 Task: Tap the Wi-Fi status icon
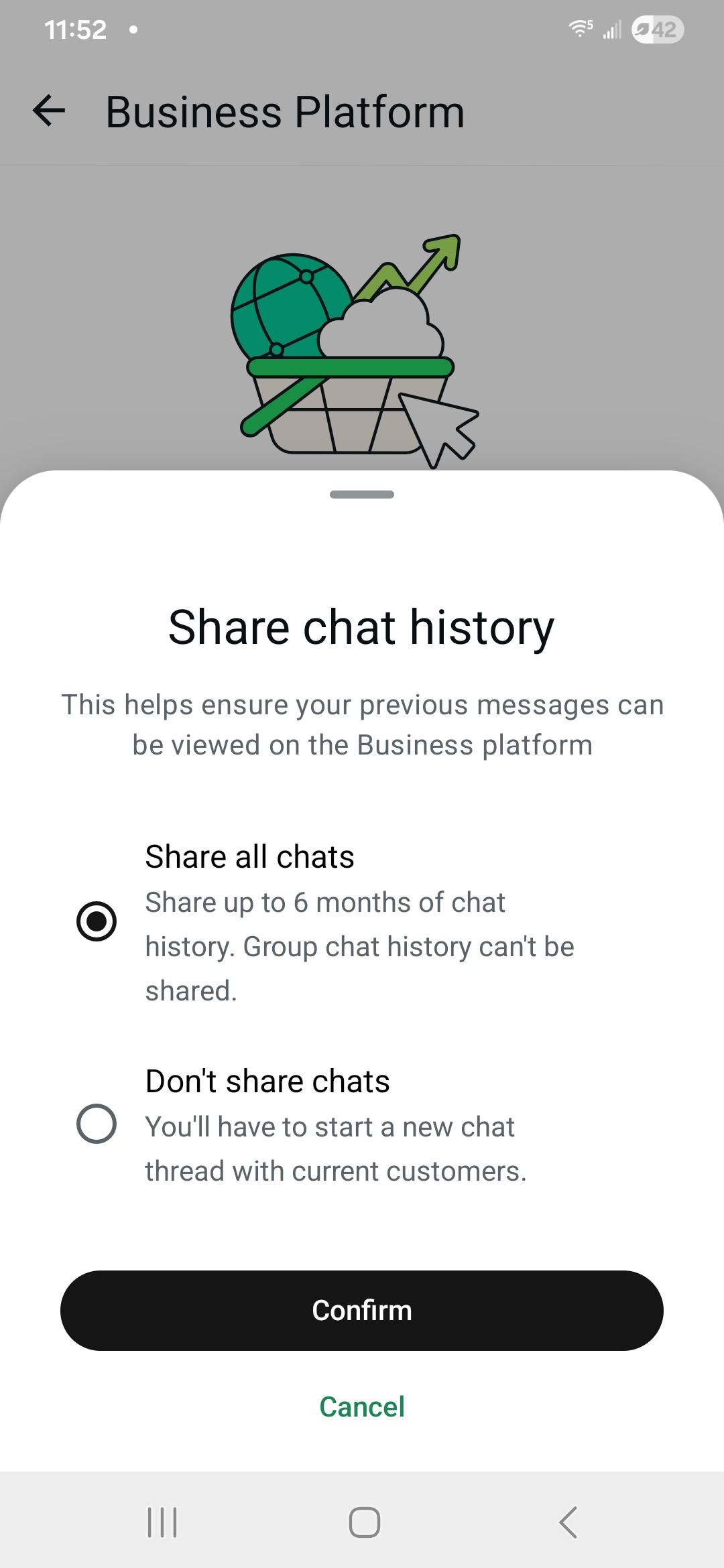(x=581, y=28)
